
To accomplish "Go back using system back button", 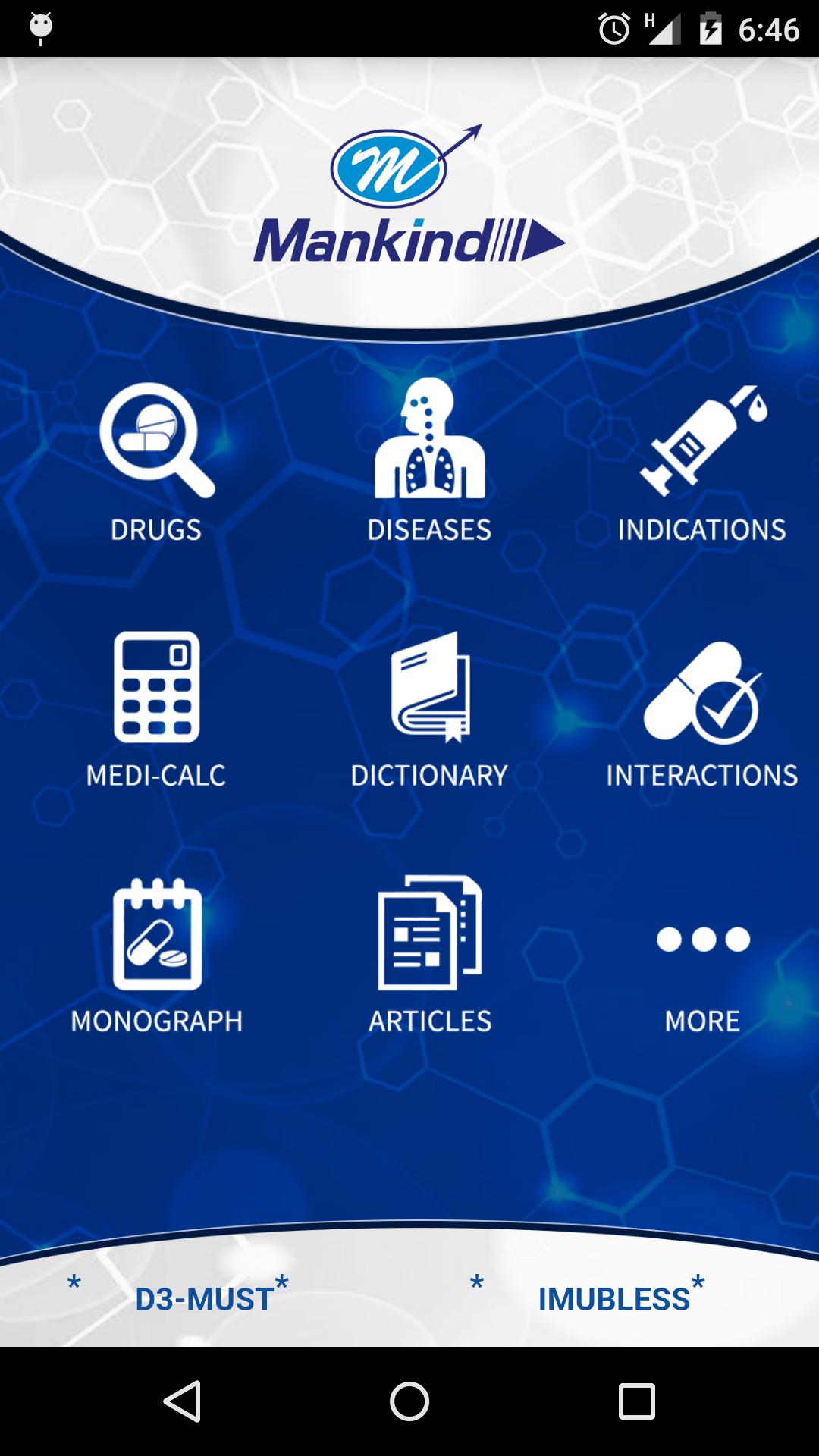I will pos(182,1401).
